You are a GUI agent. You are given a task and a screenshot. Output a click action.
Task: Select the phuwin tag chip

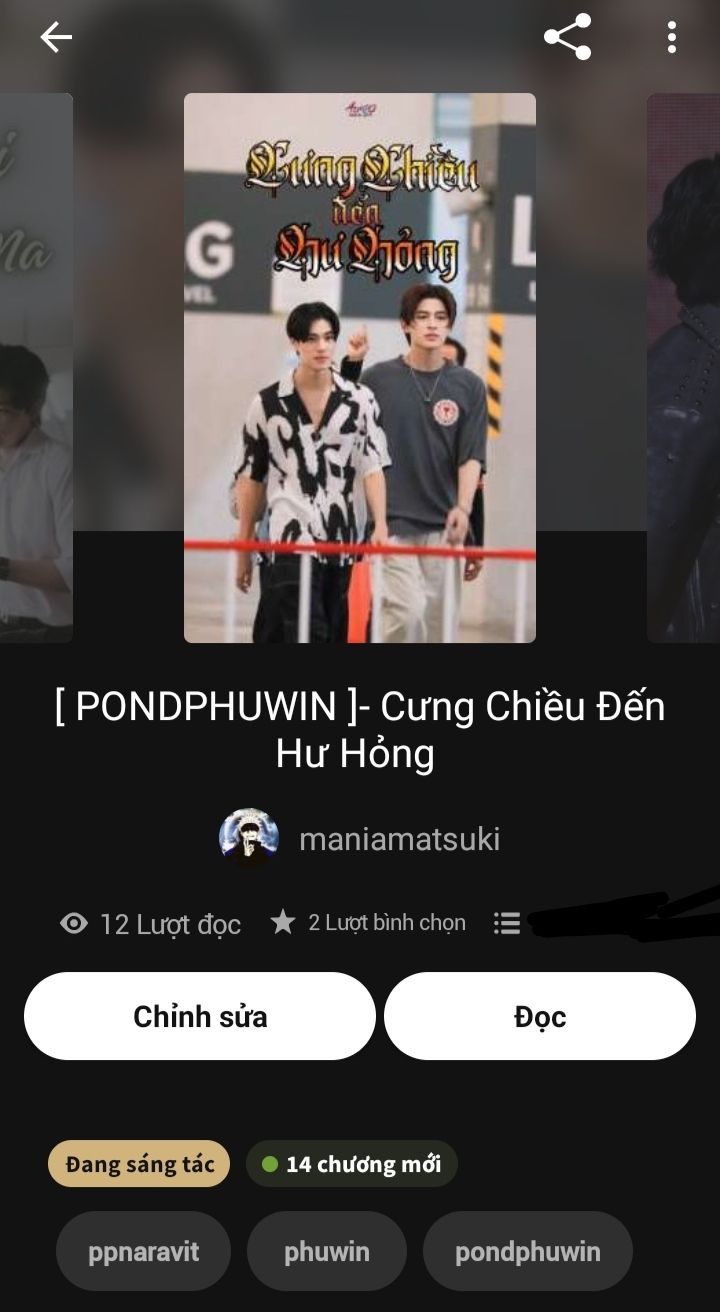(x=326, y=1251)
